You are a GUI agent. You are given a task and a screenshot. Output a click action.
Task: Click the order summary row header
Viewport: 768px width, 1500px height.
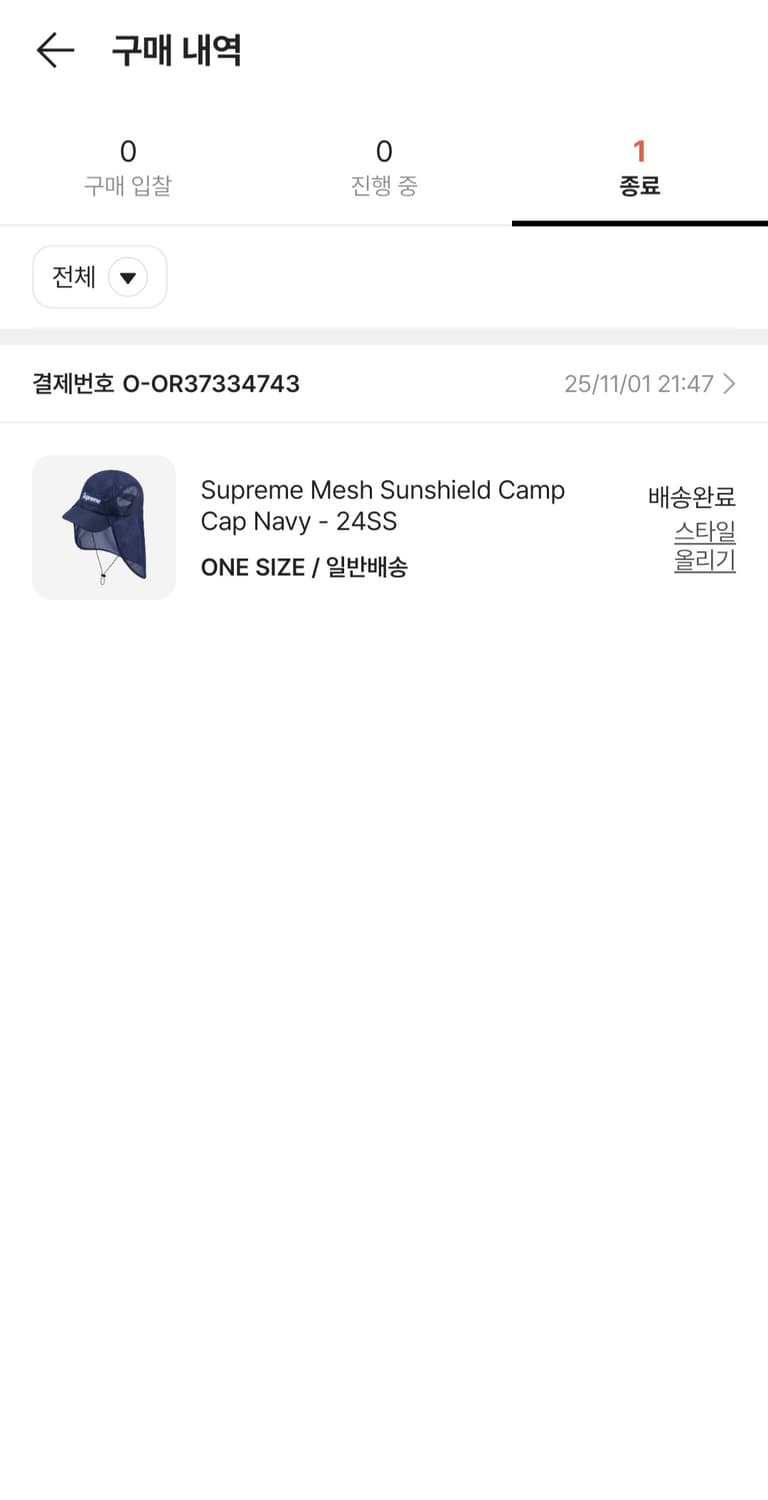coord(384,383)
